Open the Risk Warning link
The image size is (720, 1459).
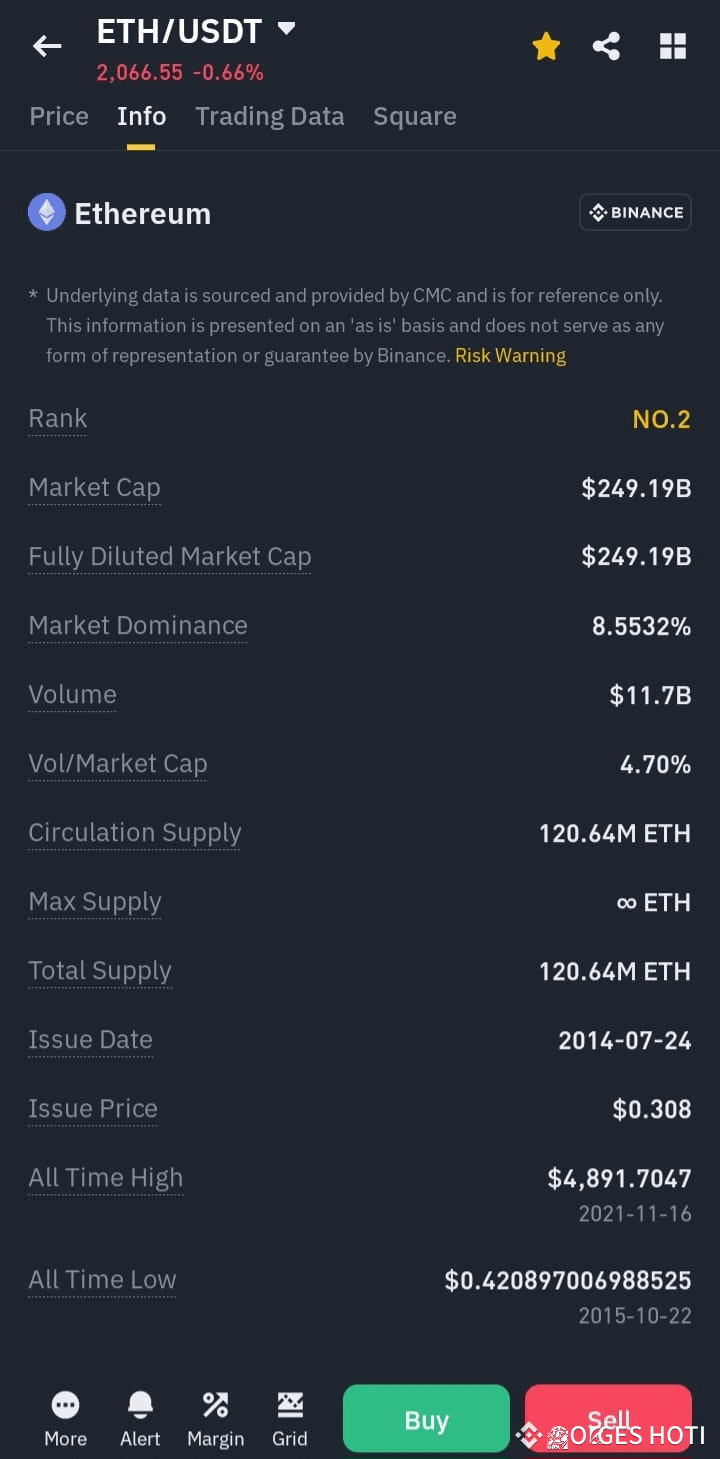pos(510,355)
